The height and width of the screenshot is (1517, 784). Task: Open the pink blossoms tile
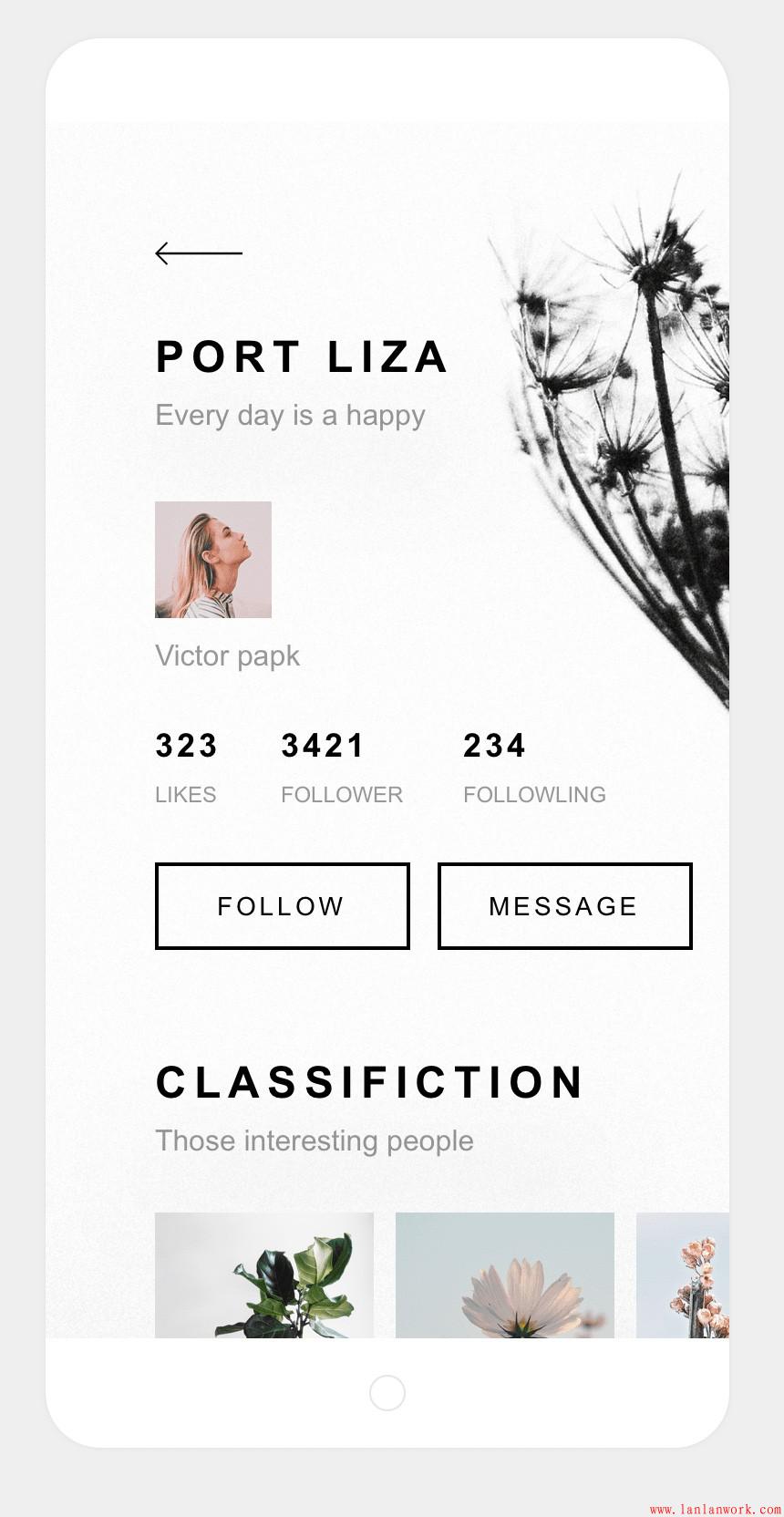pos(682,1274)
